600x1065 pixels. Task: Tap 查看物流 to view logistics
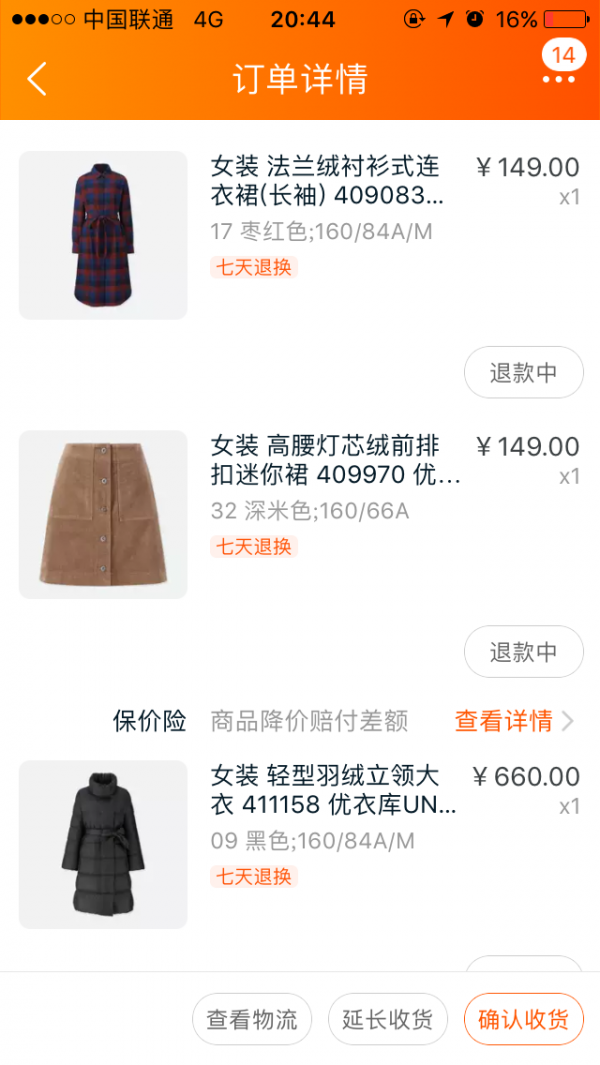[252, 1019]
